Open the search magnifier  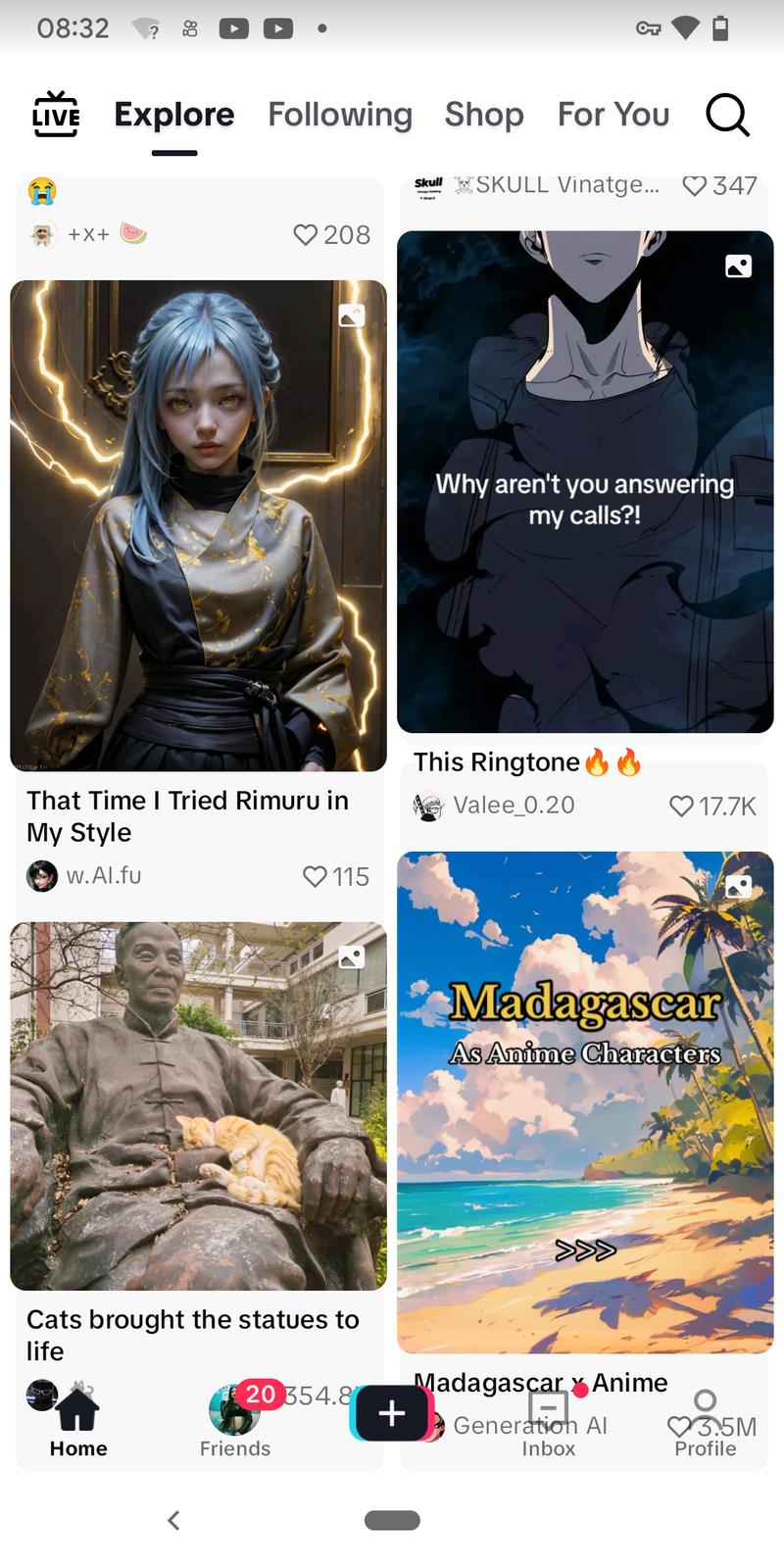tap(727, 115)
